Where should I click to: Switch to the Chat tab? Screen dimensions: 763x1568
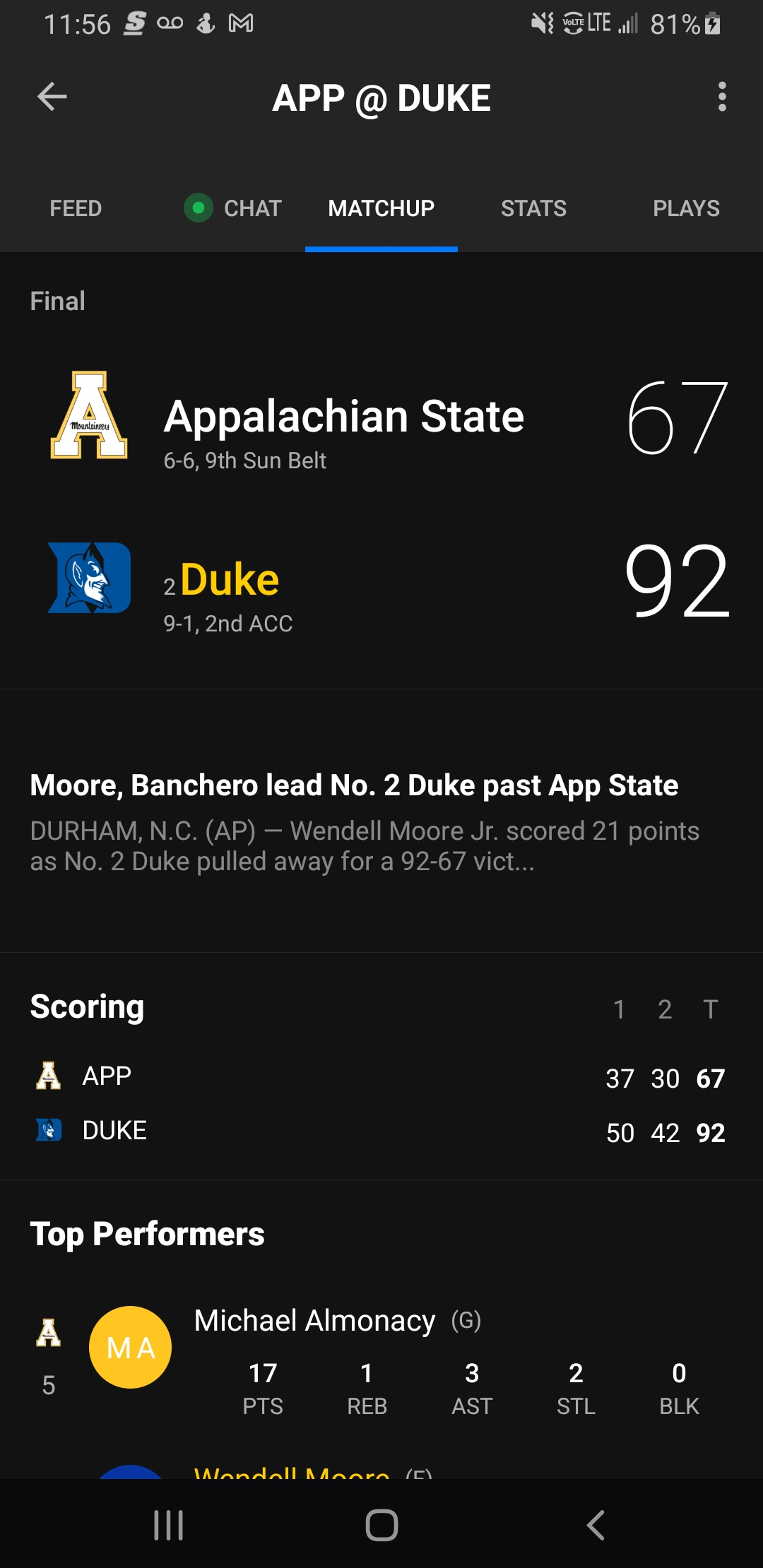[x=235, y=208]
